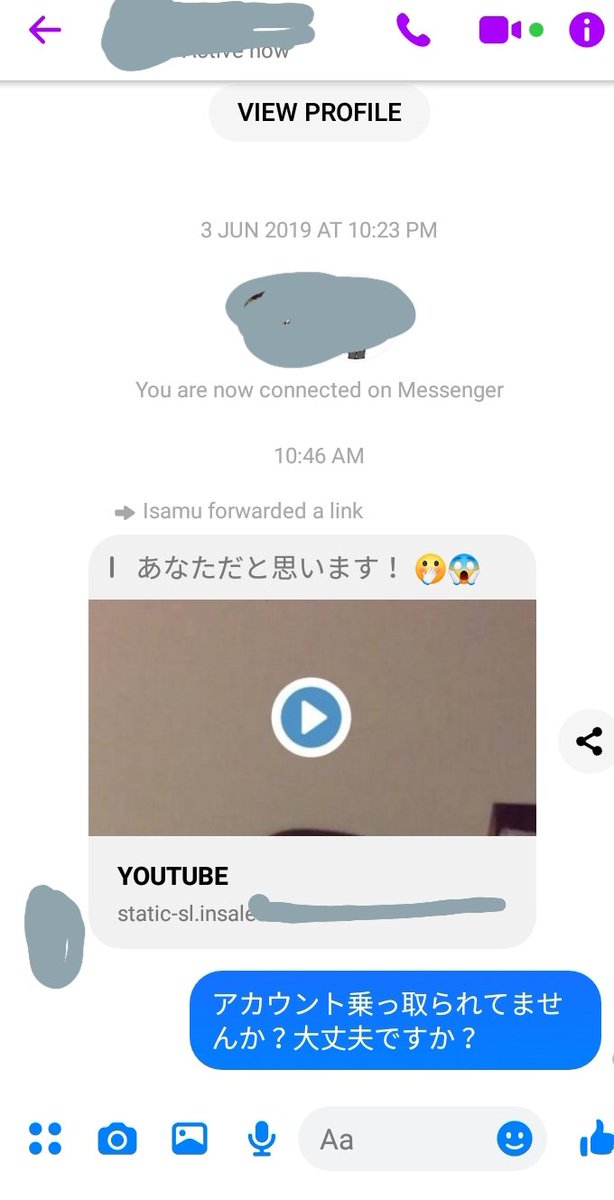Send a thumbs-up like
The image size is (614, 1200).
pos(596,1138)
